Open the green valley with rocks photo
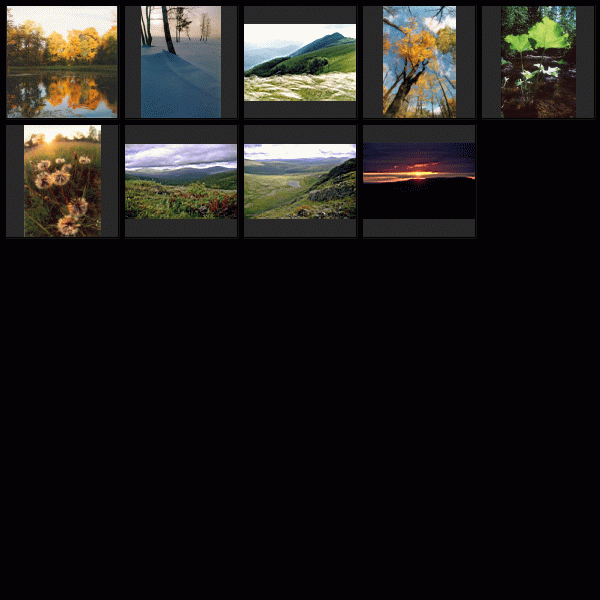The image size is (600, 600). 300,181
